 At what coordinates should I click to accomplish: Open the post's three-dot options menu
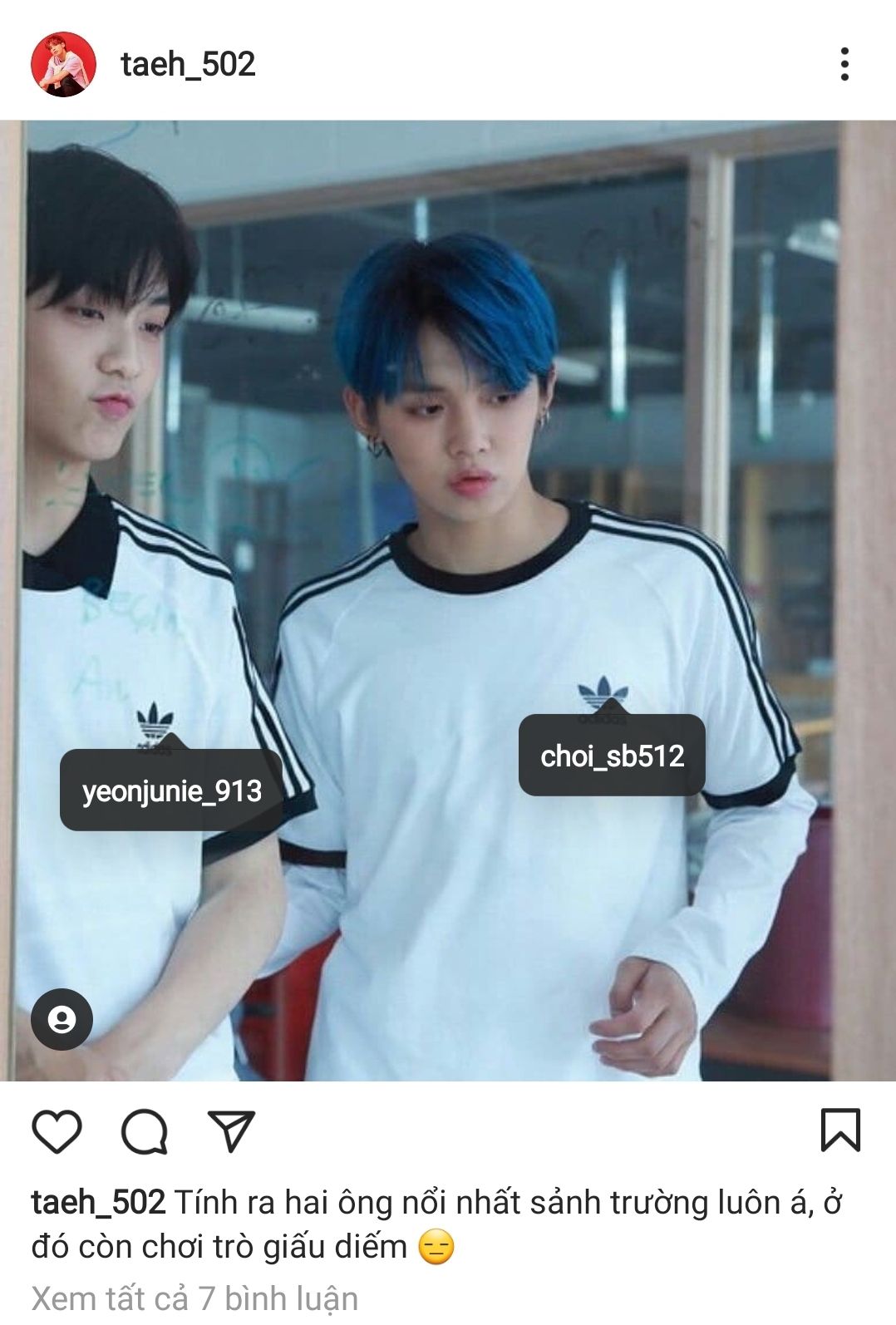[x=844, y=64]
